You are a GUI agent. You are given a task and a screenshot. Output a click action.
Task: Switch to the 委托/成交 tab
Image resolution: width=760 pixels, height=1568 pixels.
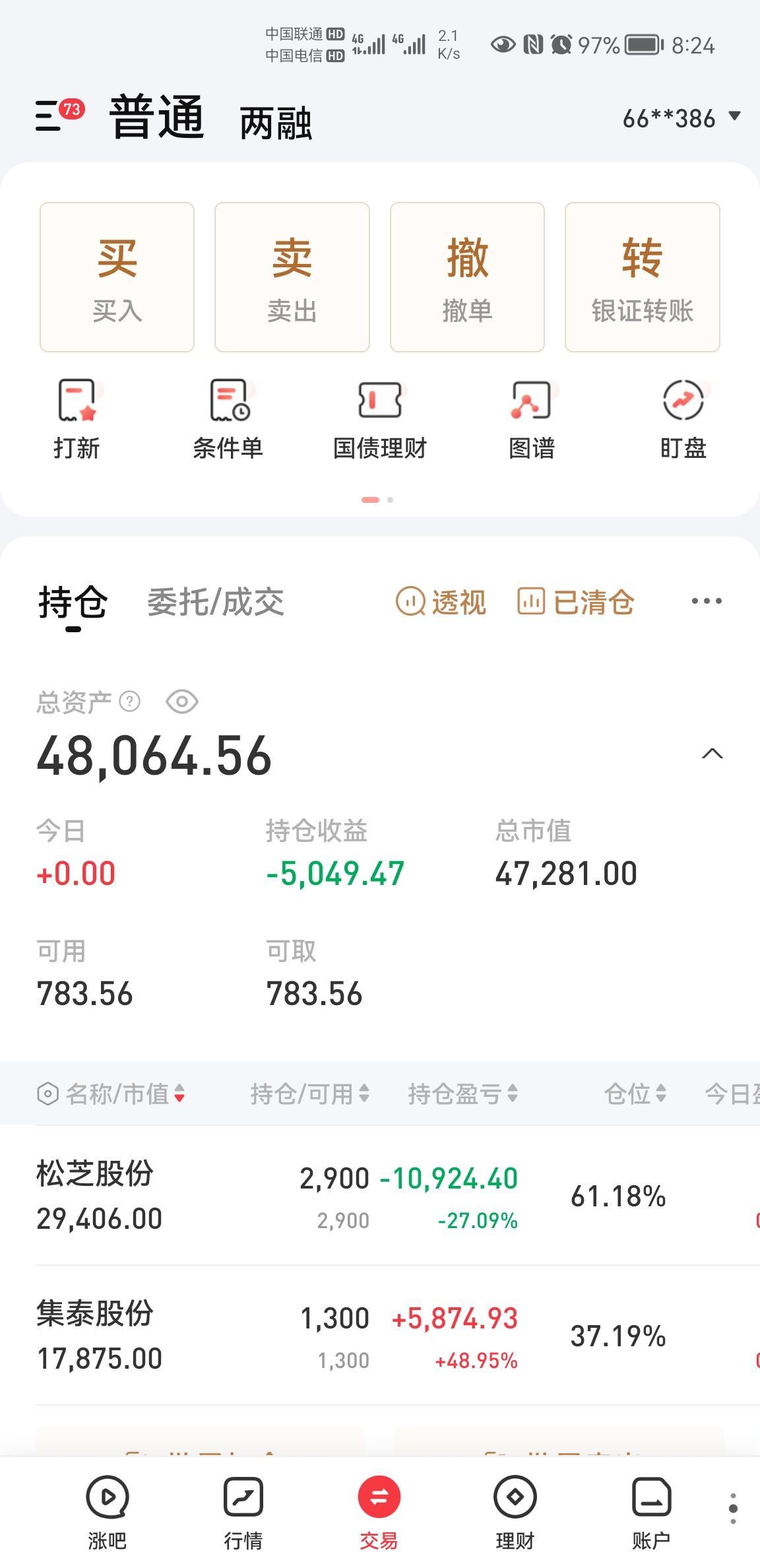pos(215,602)
